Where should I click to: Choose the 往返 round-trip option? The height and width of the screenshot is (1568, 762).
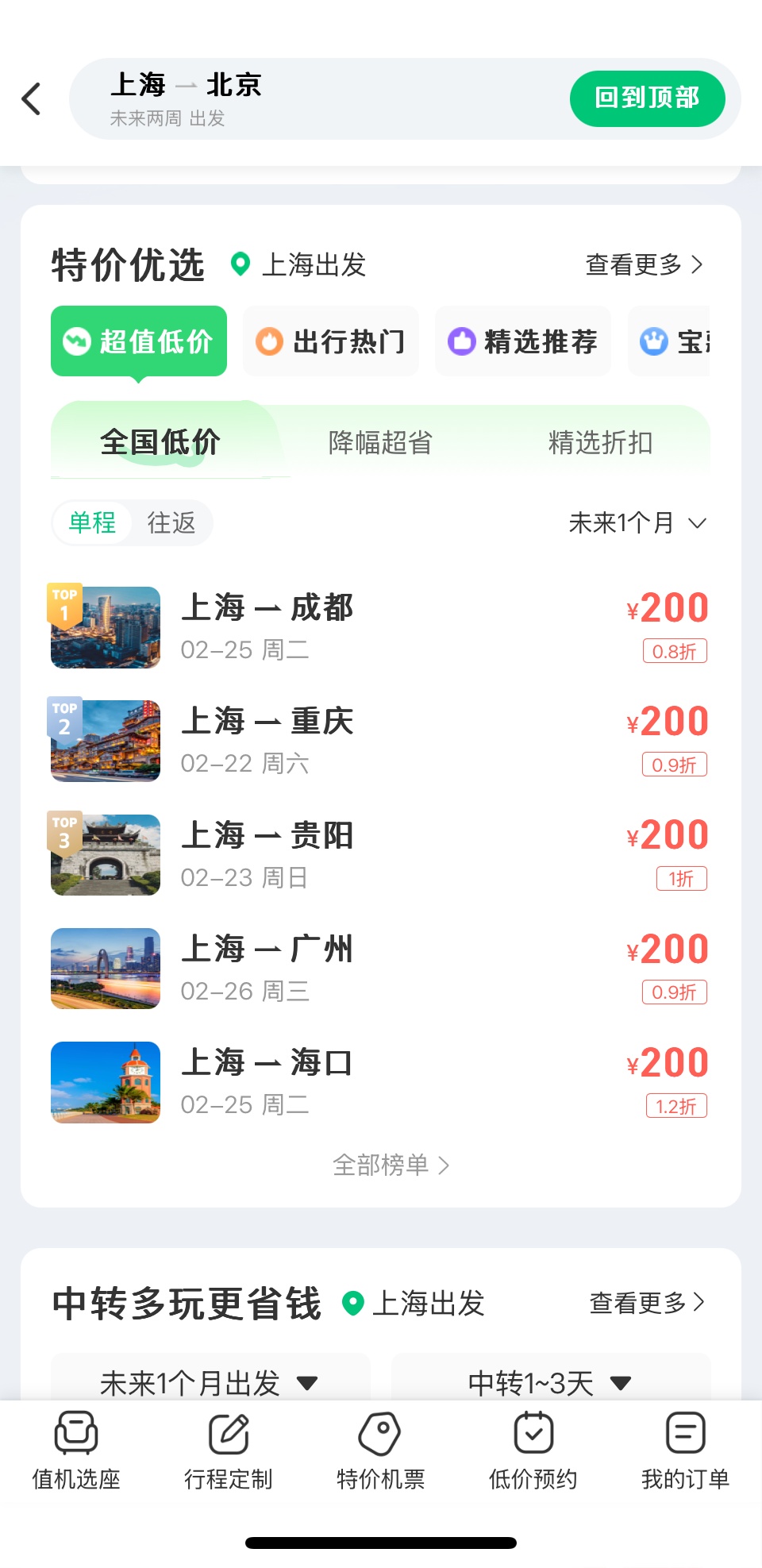pyautogui.click(x=171, y=522)
